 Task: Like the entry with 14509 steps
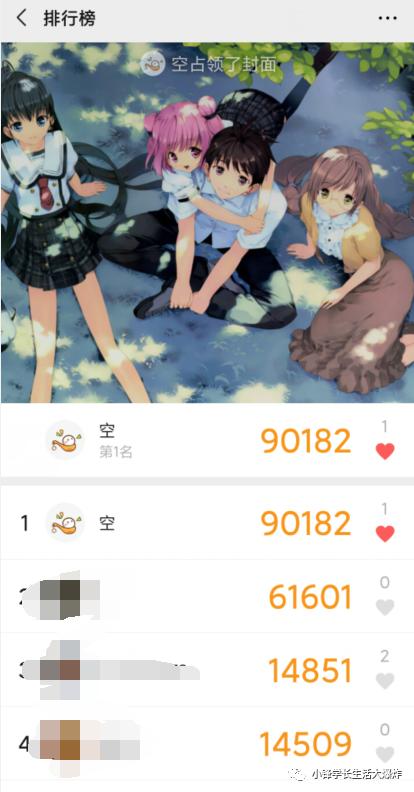coord(385,755)
